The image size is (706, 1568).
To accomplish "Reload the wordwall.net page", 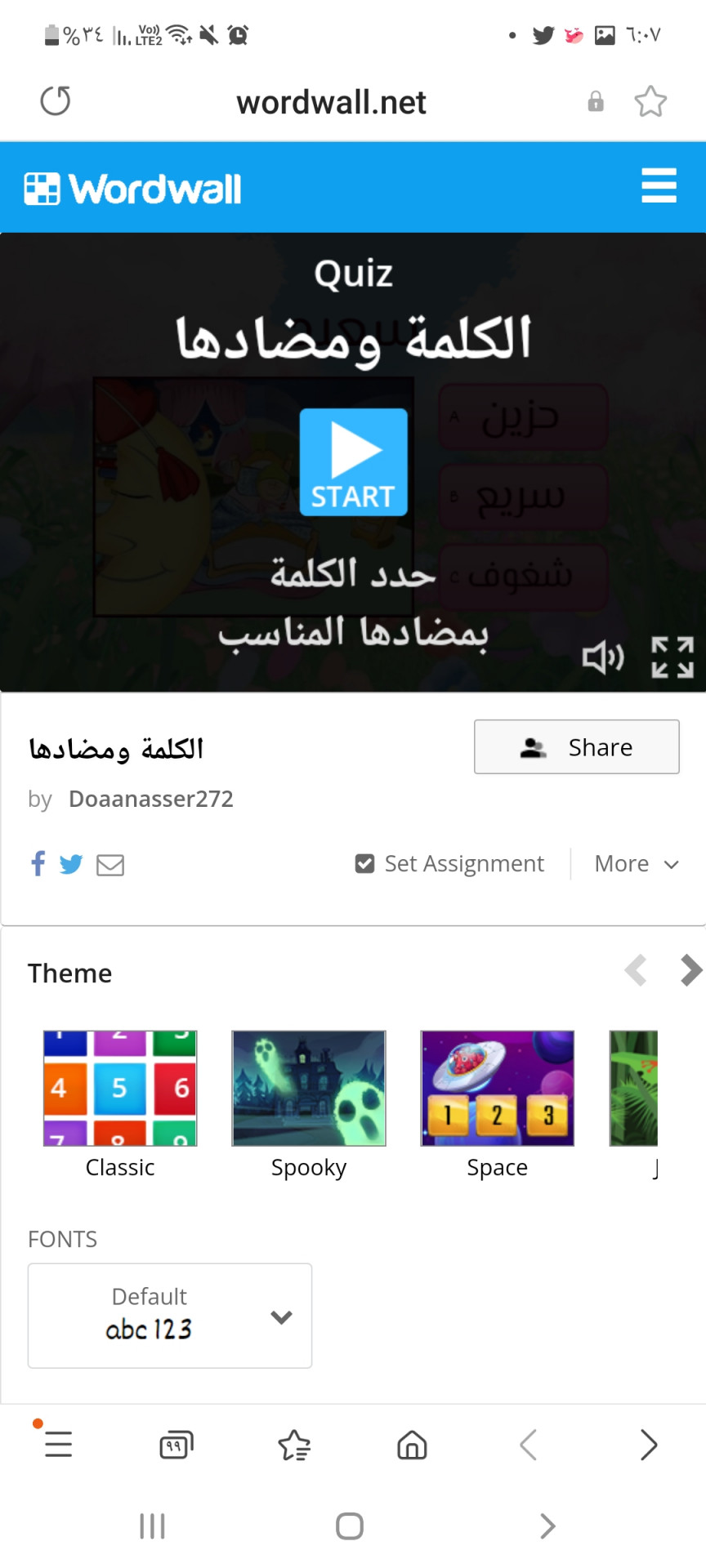I will pyautogui.click(x=56, y=101).
